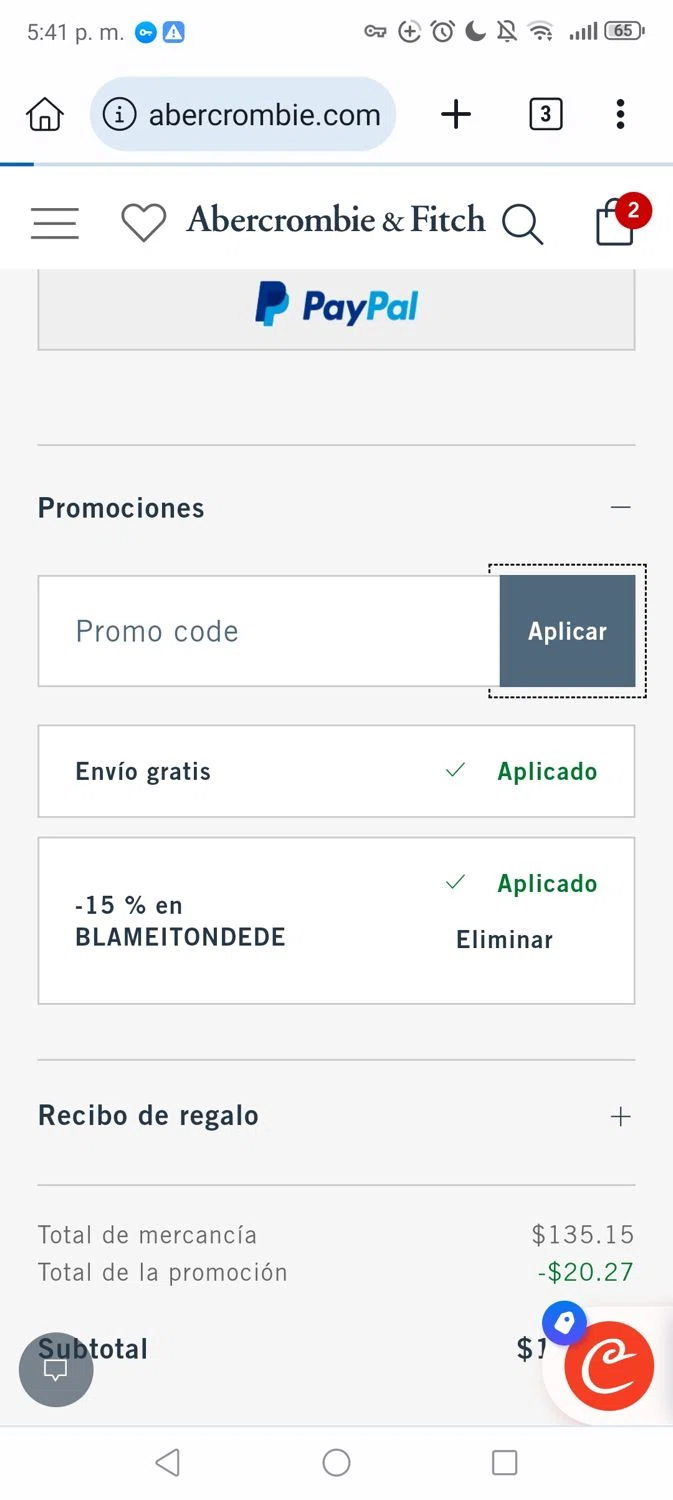673x1500 pixels.
Task: Go back with the system back button
Action: [168, 1463]
